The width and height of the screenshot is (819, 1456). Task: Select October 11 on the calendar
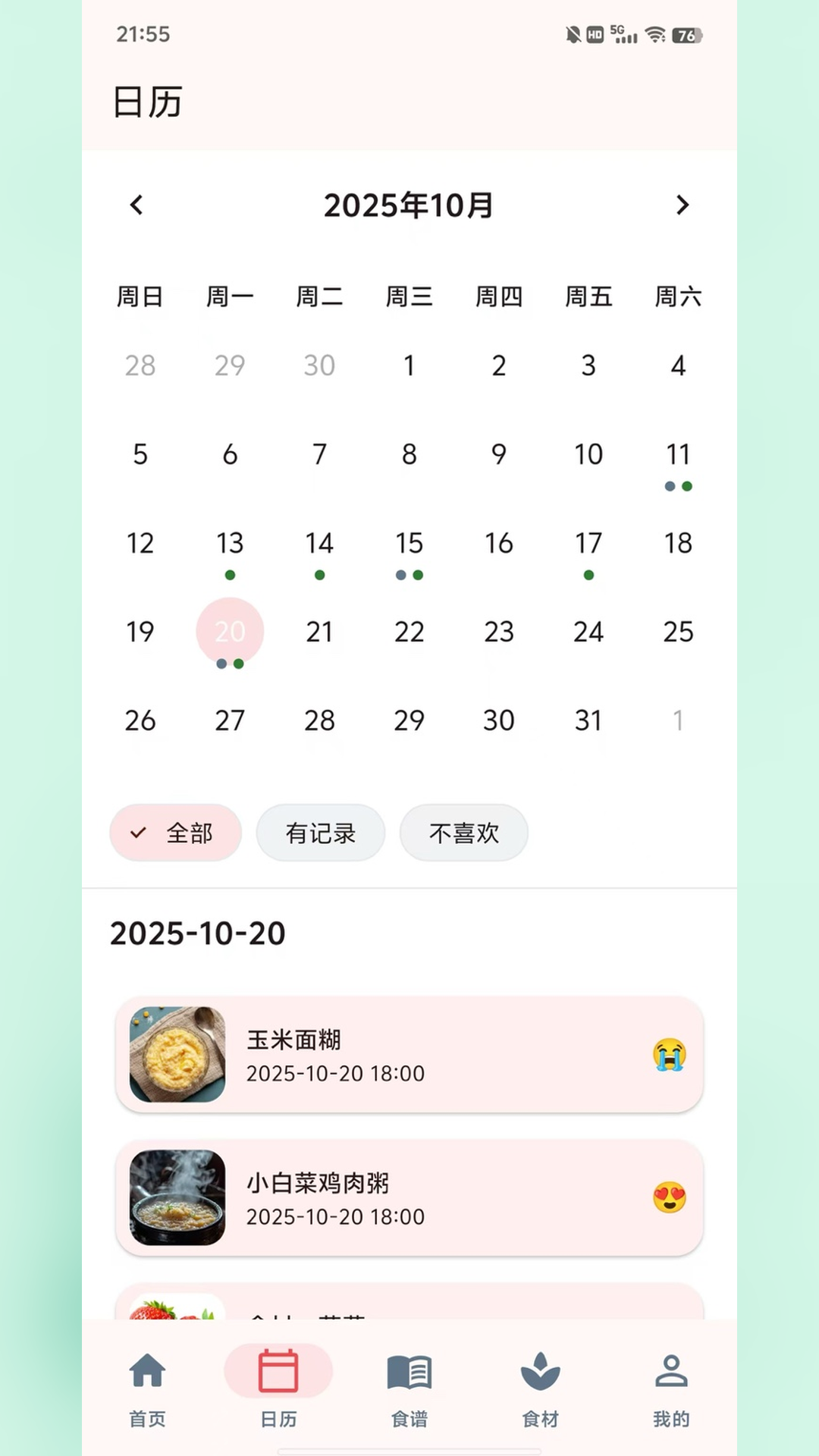point(678,455)
